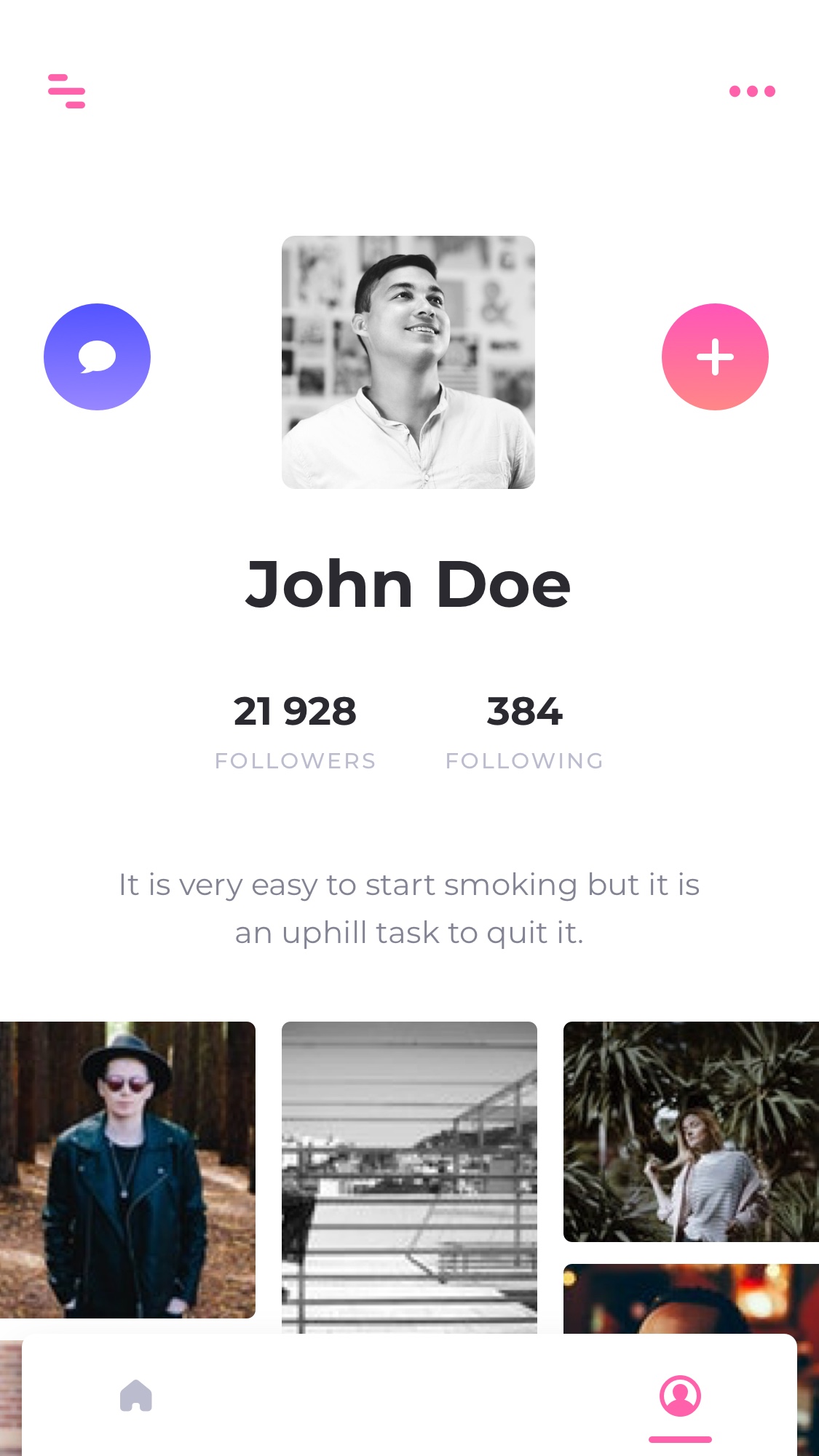Viewport: 819px width, 1456px height.
Task: Follow John Doe with the plus button
Action: (x=715, y=357)
